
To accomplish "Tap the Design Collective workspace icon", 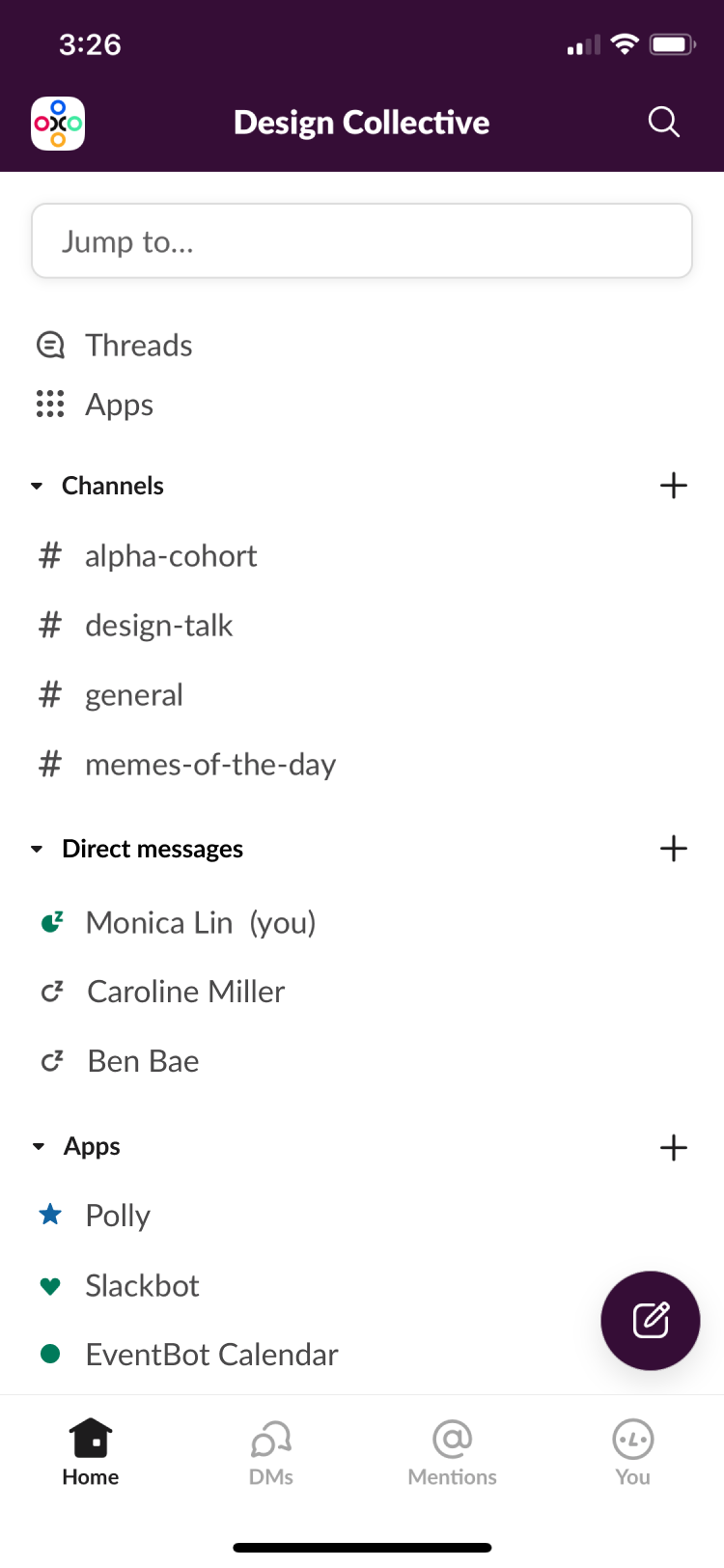I will (58, 124).
